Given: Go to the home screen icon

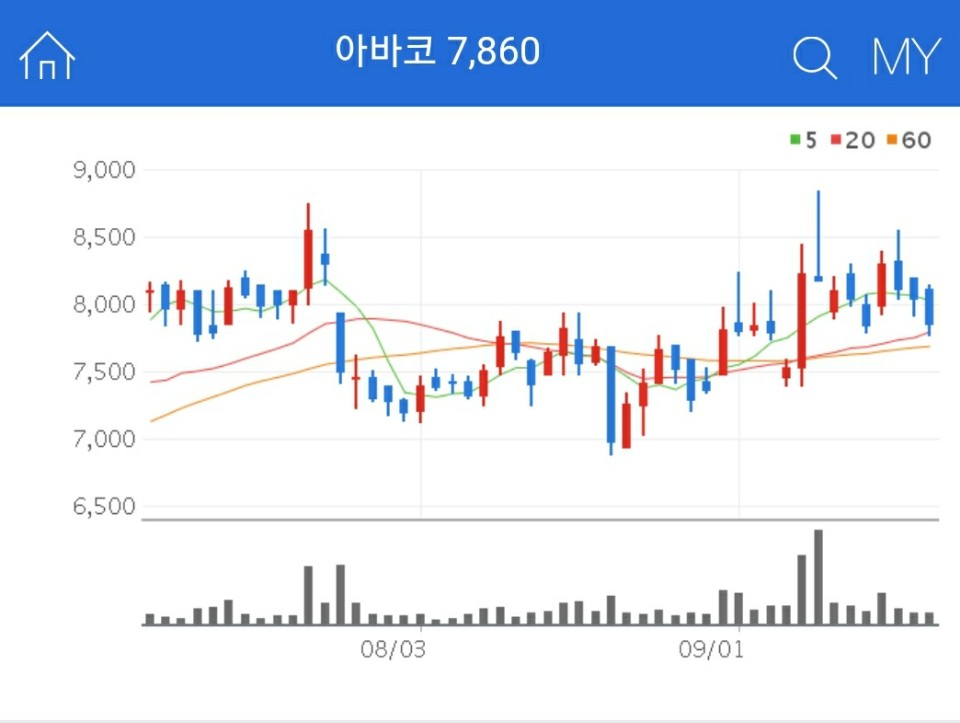Looking at the screenshot, I should click(47, 55).
